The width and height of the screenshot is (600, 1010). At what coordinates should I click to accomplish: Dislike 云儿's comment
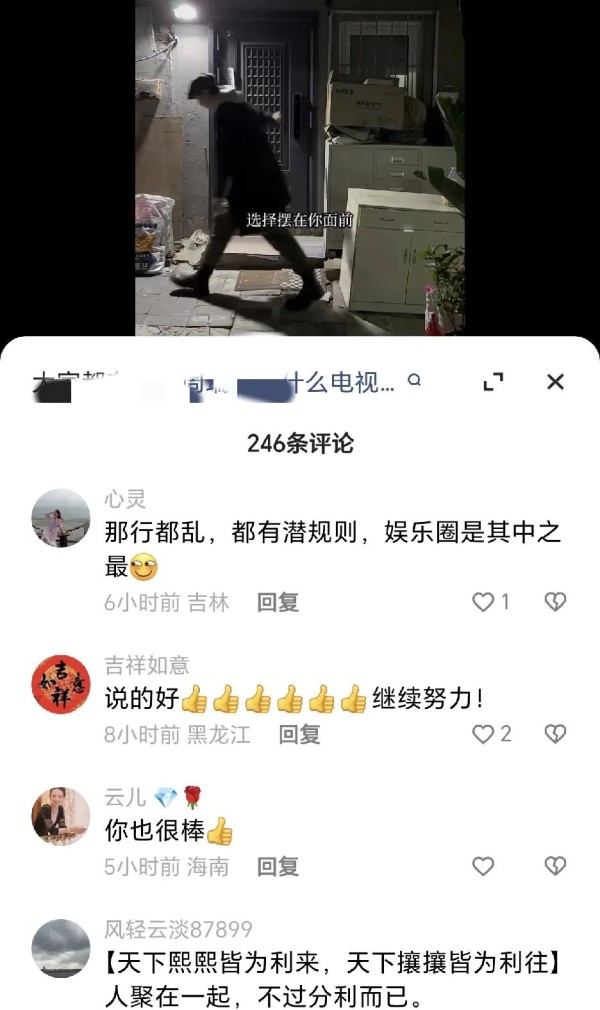tap(555, 866)
